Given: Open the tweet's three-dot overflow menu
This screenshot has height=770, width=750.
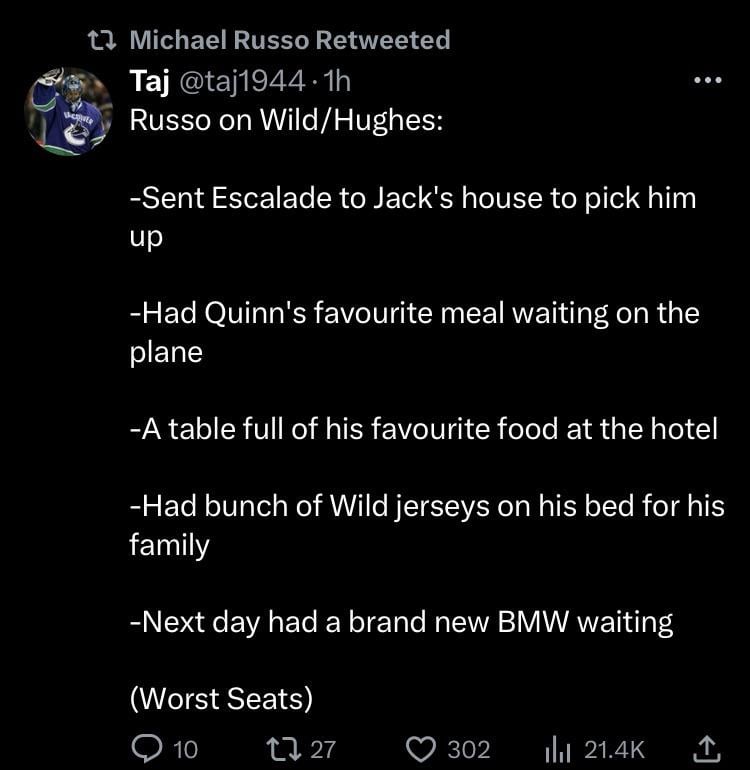Looking at the screenshot, I should point(707,81).
